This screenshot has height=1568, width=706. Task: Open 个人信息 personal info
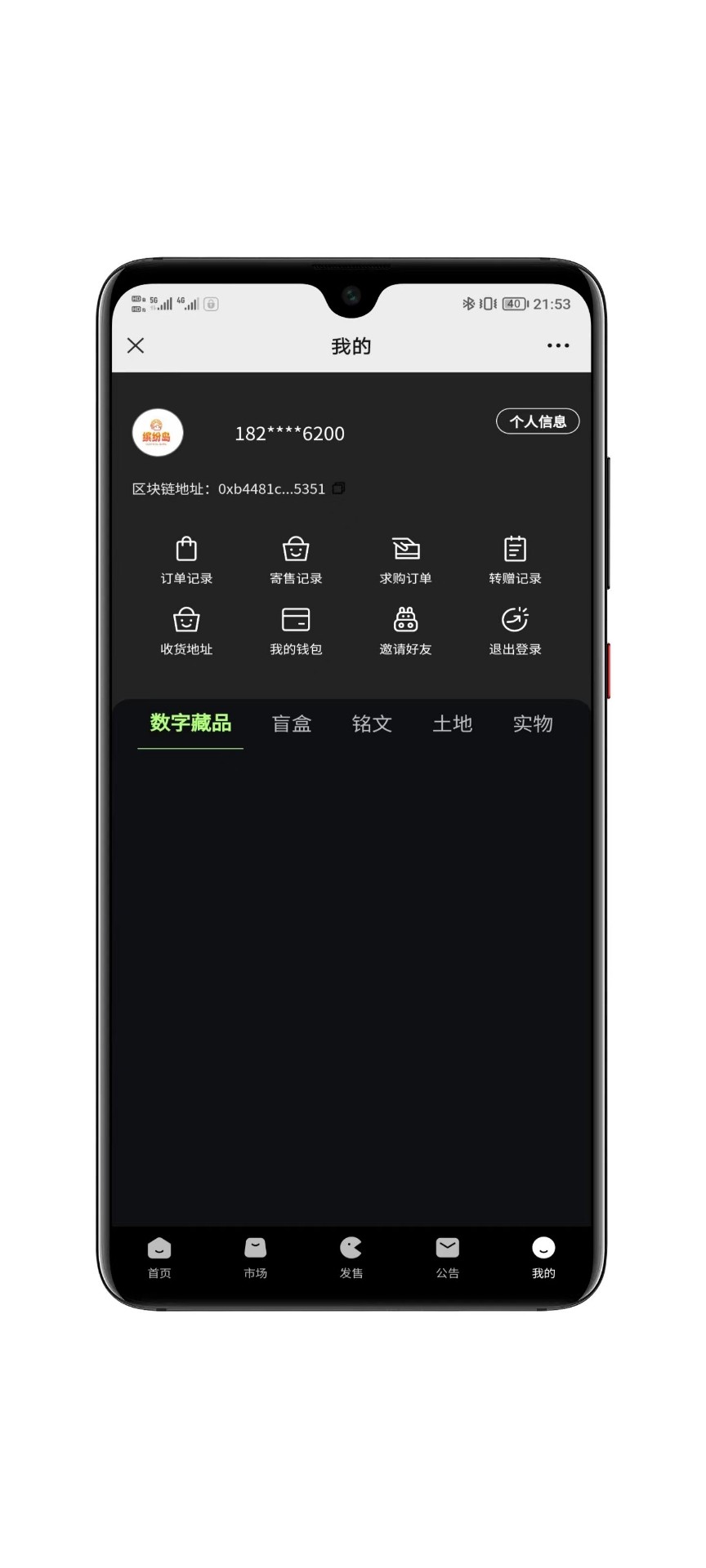coord(538,421)
